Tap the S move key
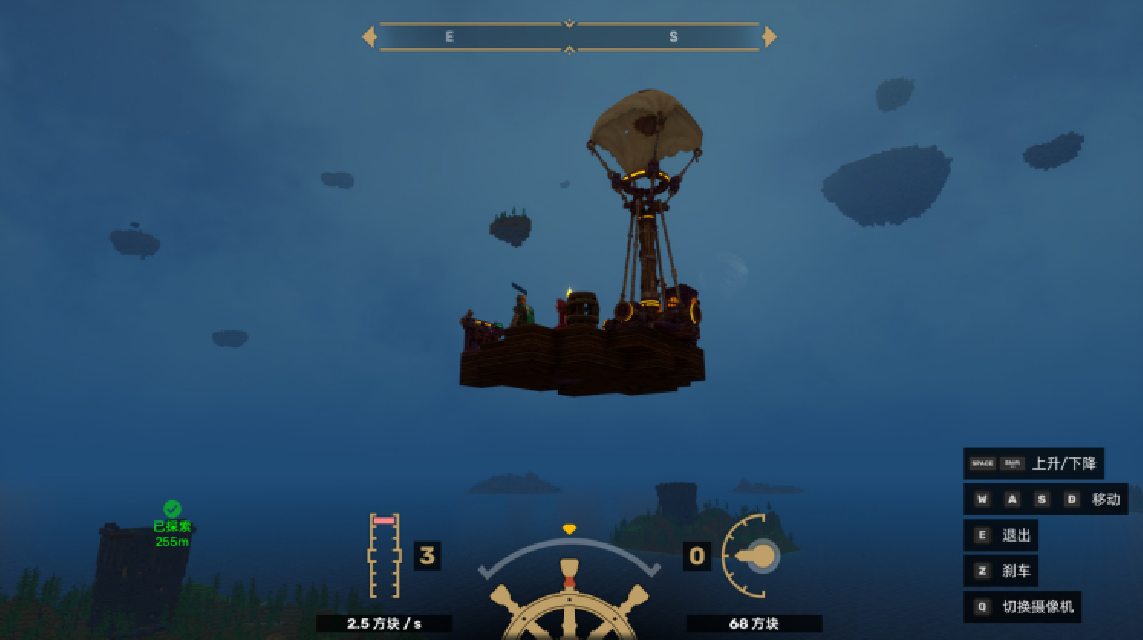The width and height of the screenshot is (1143, 640). (1042, 499)
